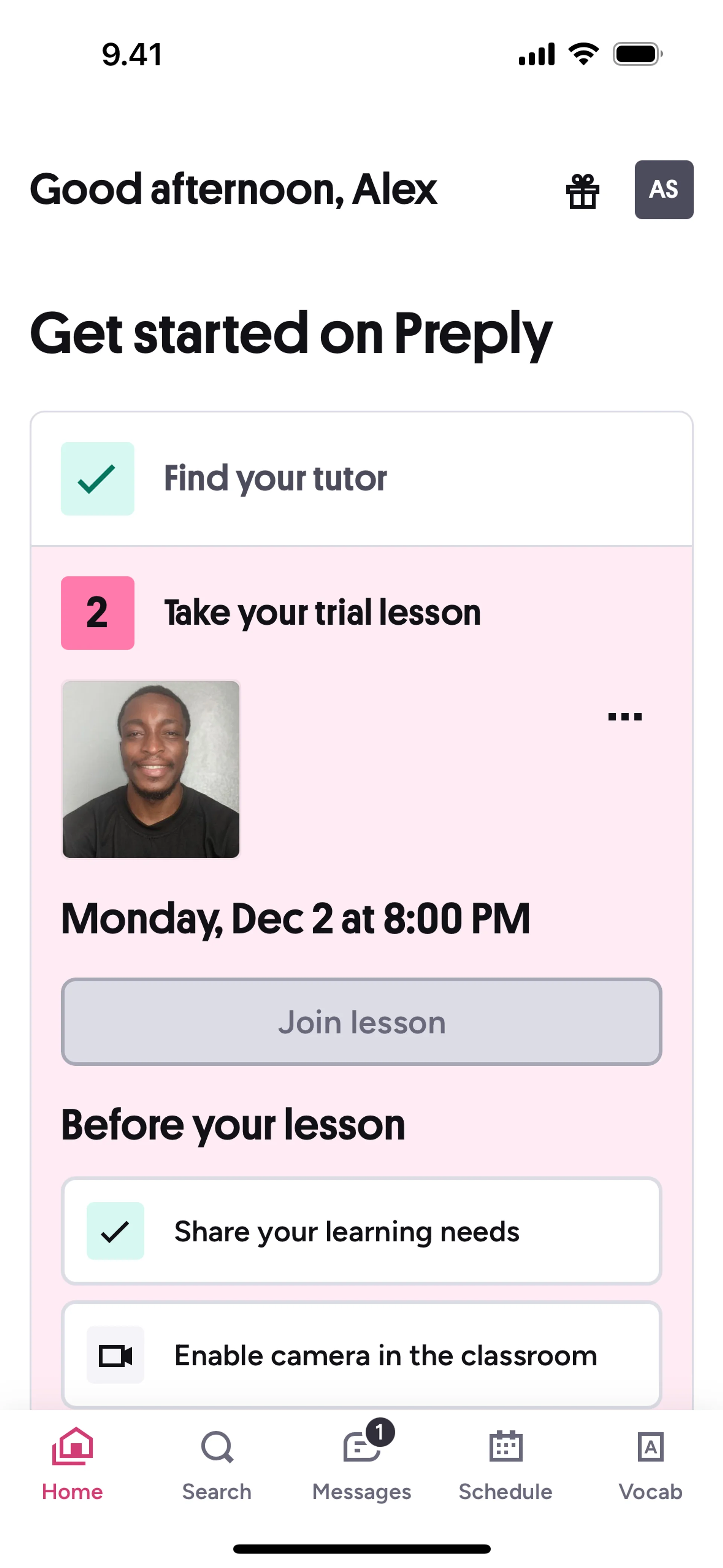Expand the Find your tutor step
Image resolution: width=723 pixels, height=1568 pixels.
(361, 478)
